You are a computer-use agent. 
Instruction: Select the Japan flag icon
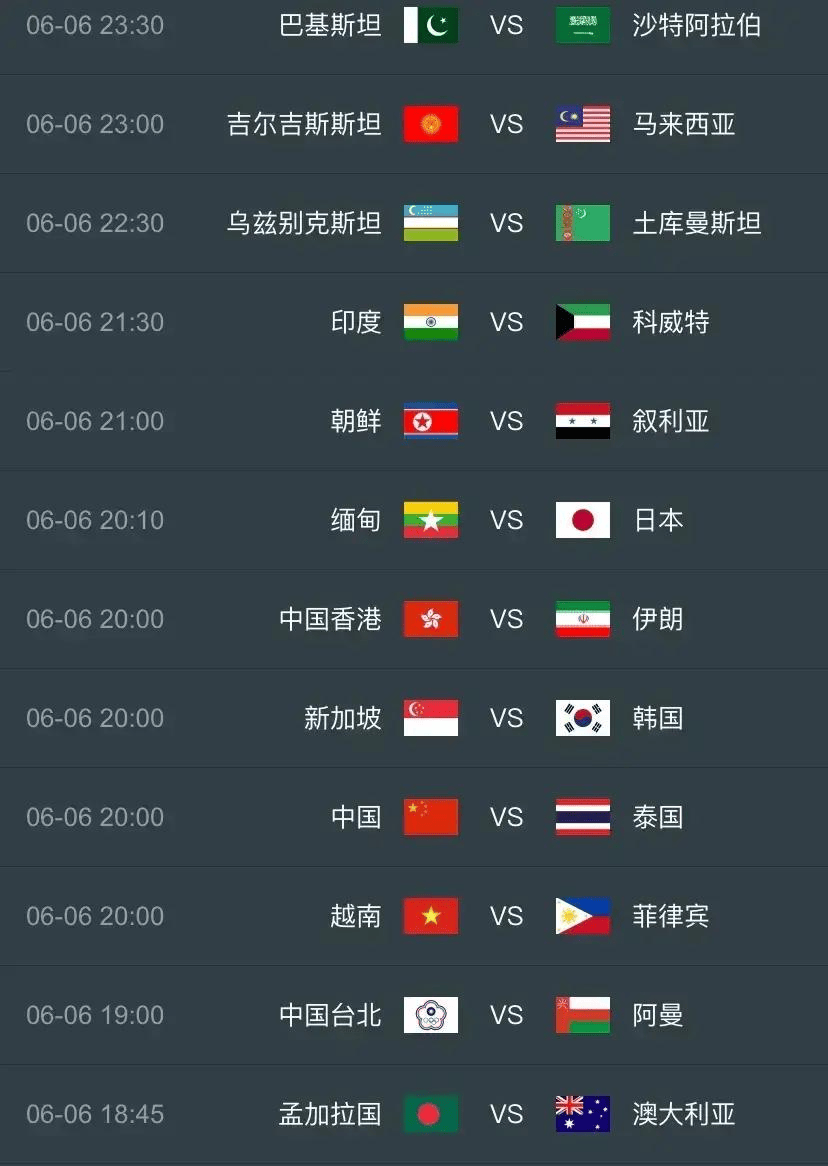tap(583, 520)
